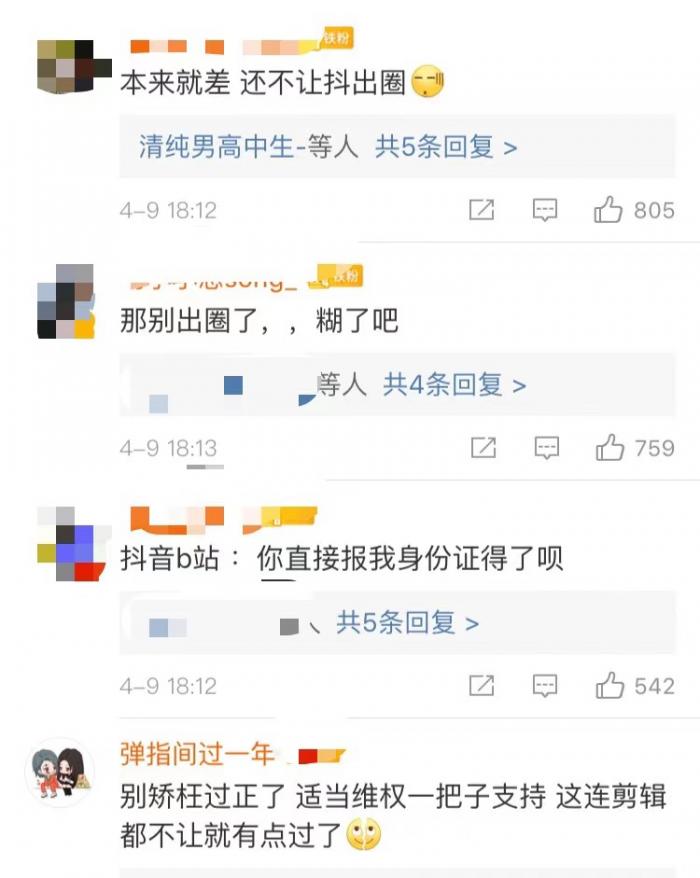Open 共5条回复 under 清纯男高中生-等人
Viewport: 700px width, 878px height.
point(446,148)
